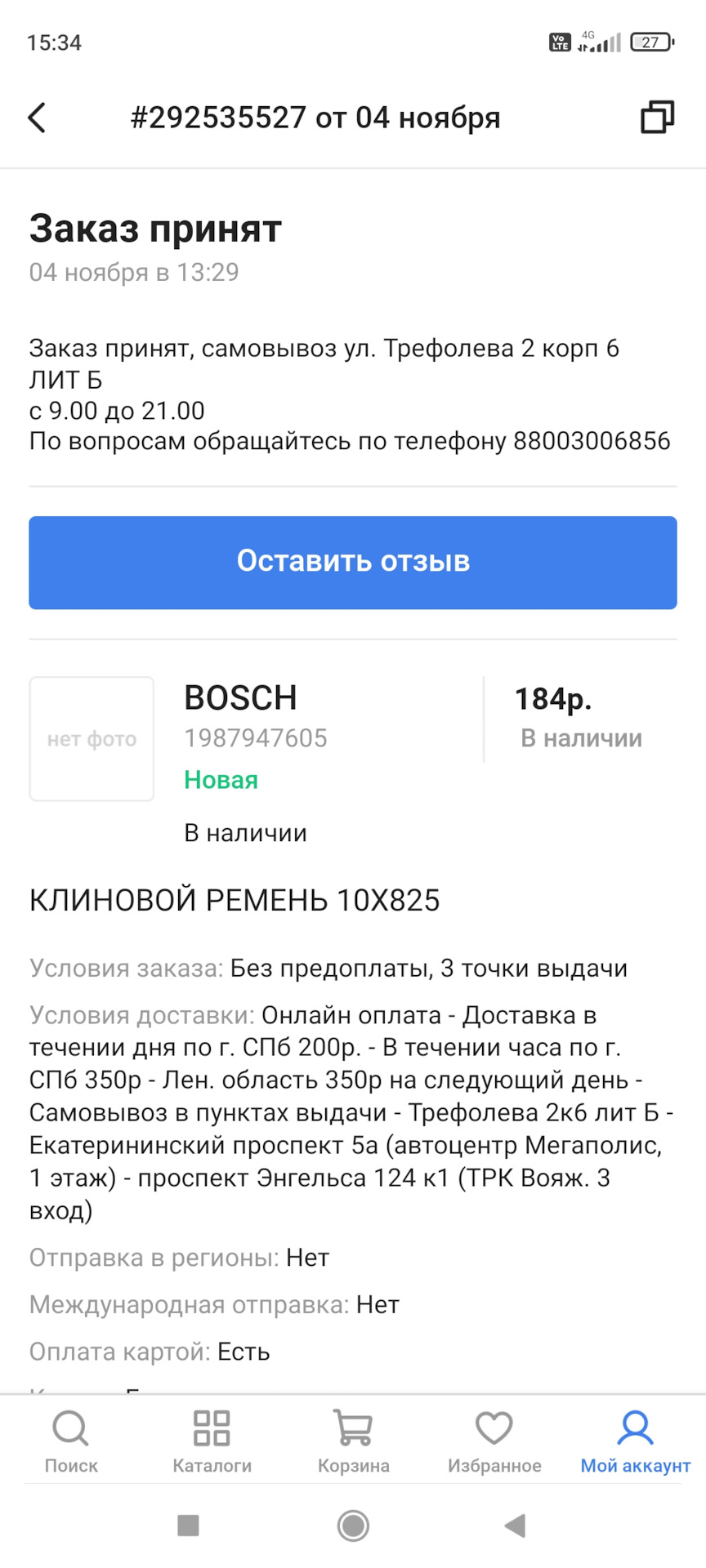Go to the Корзина tab
Screen dimensions: 706x1568
coord(353,1442)
